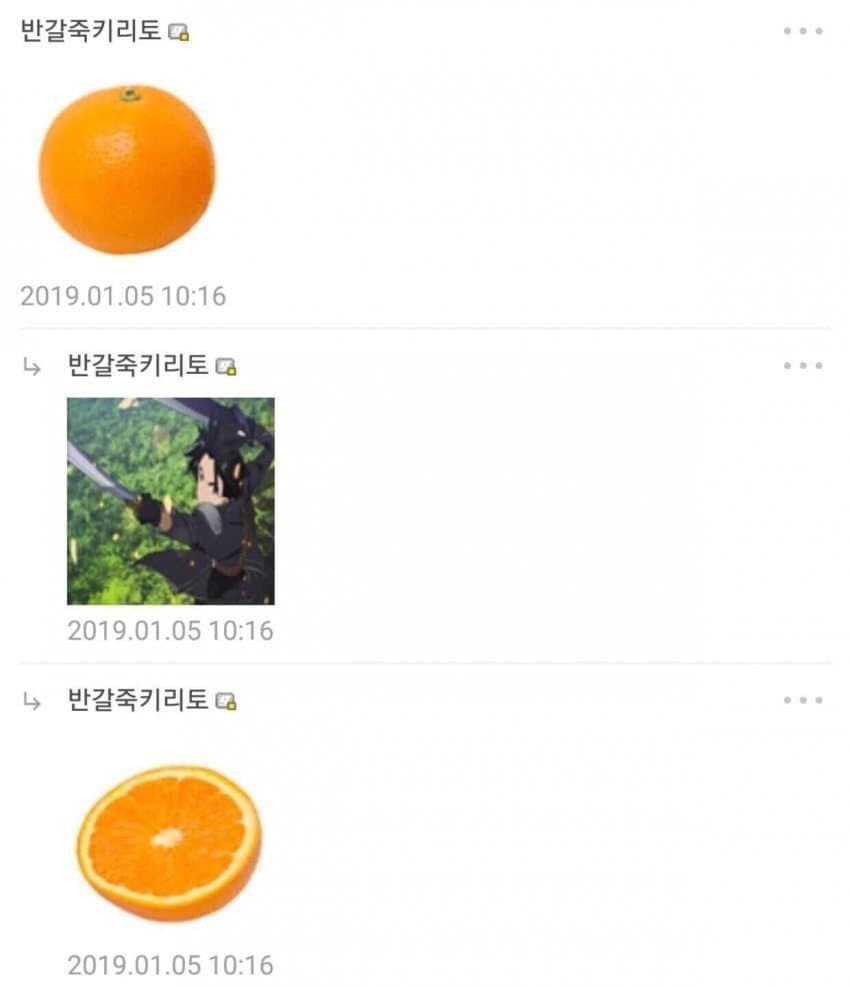
Task: Open more options for the whole orange comment
Action: [x=803, y=31]
